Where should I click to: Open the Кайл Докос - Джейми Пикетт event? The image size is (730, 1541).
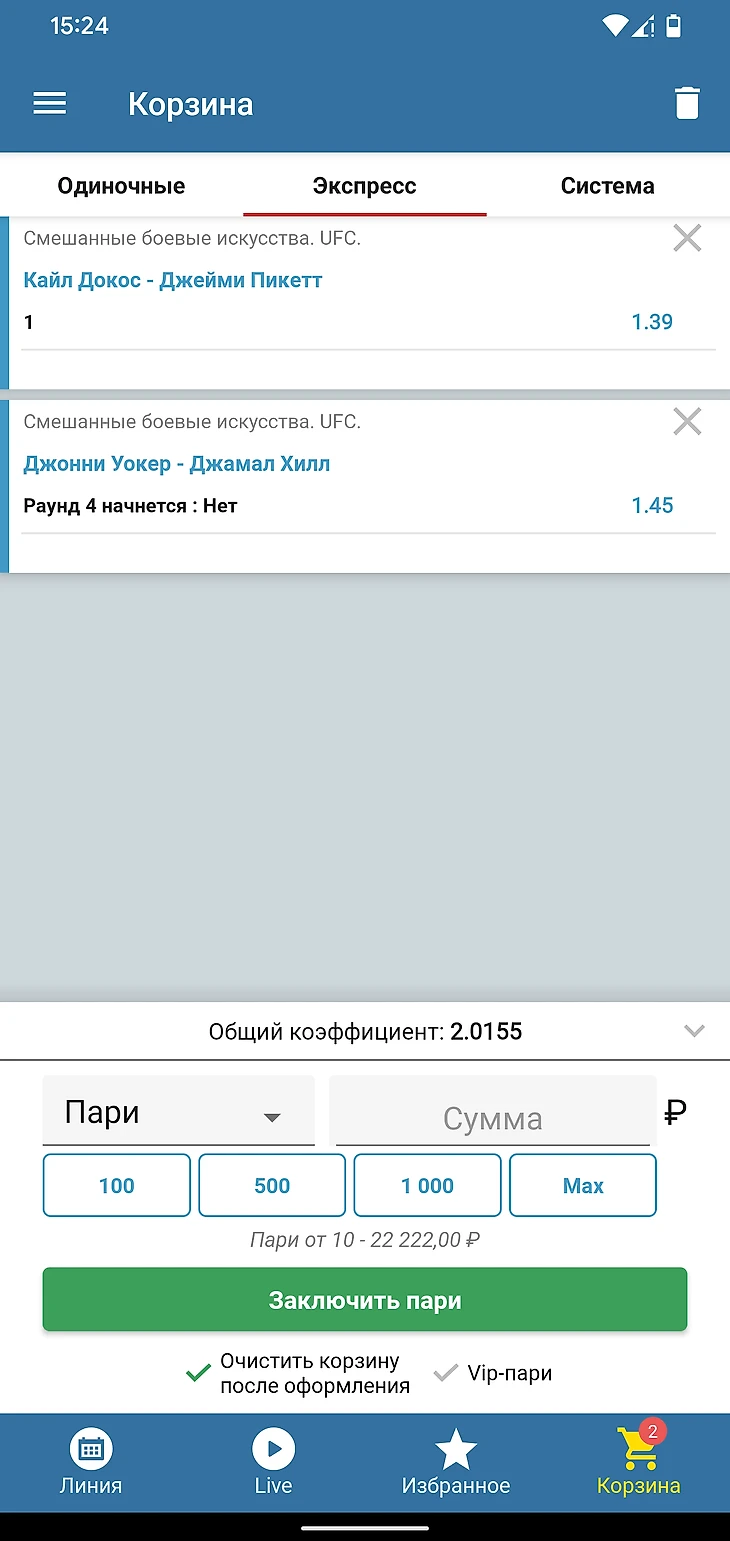coord(173,280)
